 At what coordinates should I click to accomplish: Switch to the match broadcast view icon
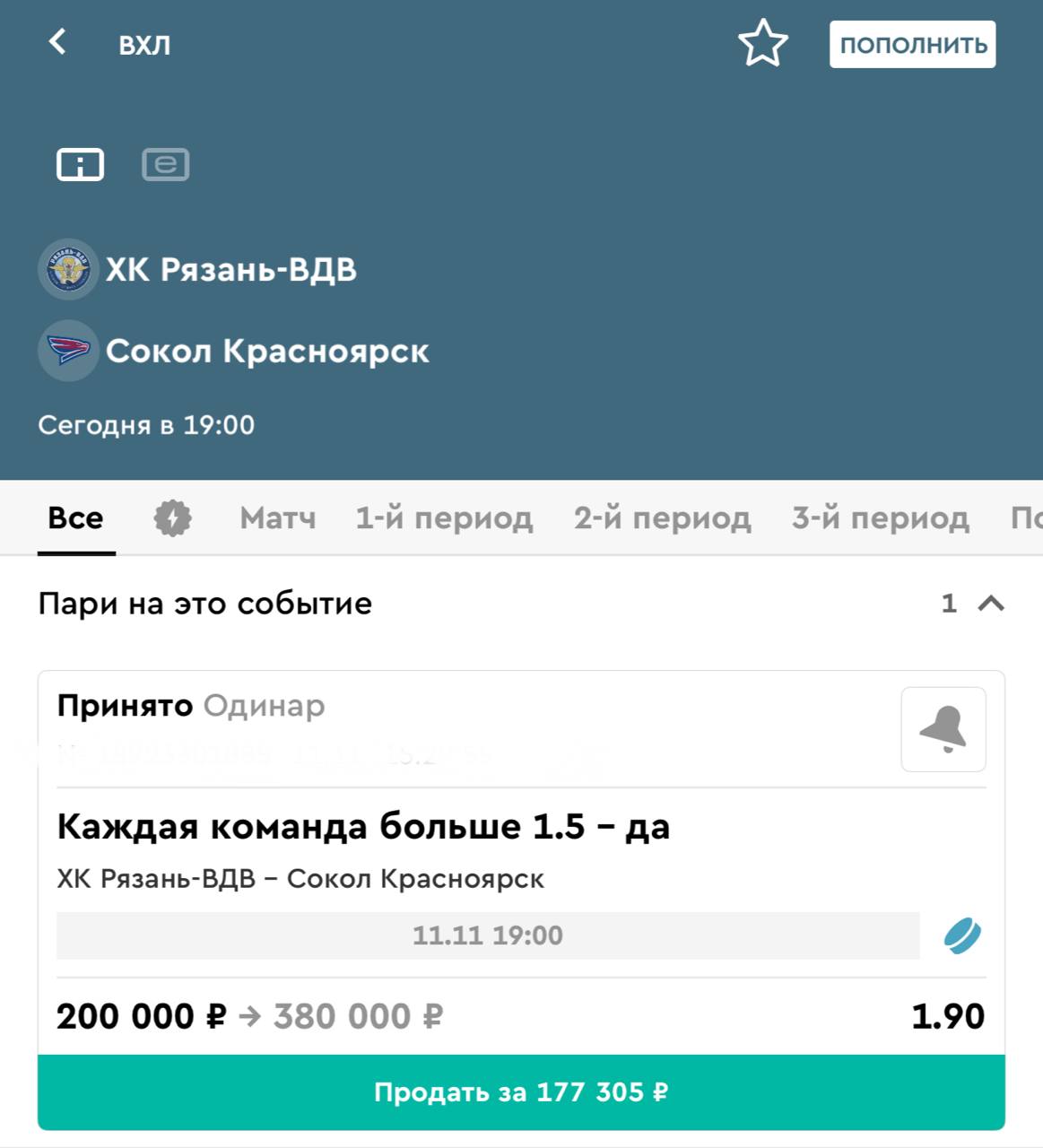tap(166, 165)
